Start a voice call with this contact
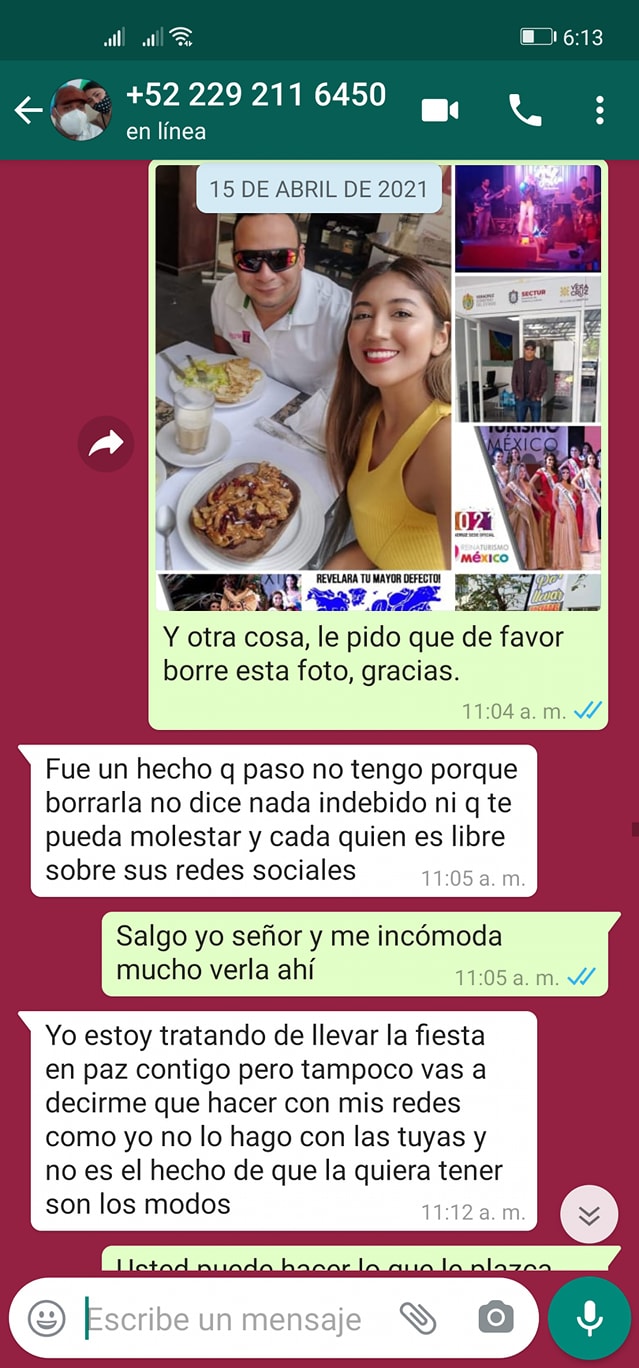This screenshot has width=639, height=1368. tap(525, 111)
